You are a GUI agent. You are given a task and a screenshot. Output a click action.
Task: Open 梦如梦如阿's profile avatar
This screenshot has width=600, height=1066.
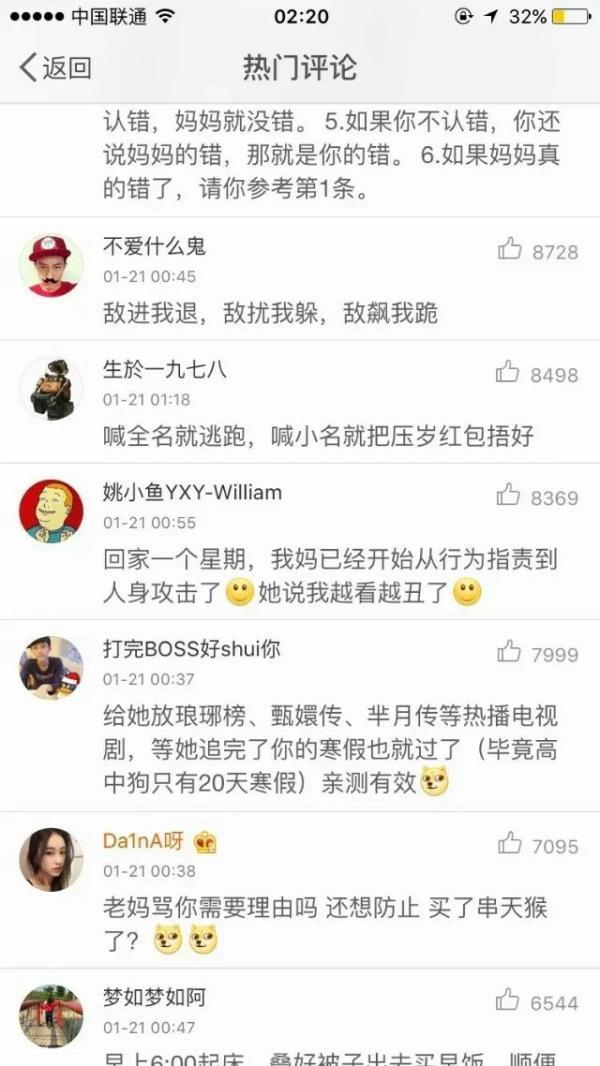point(51,1016)
